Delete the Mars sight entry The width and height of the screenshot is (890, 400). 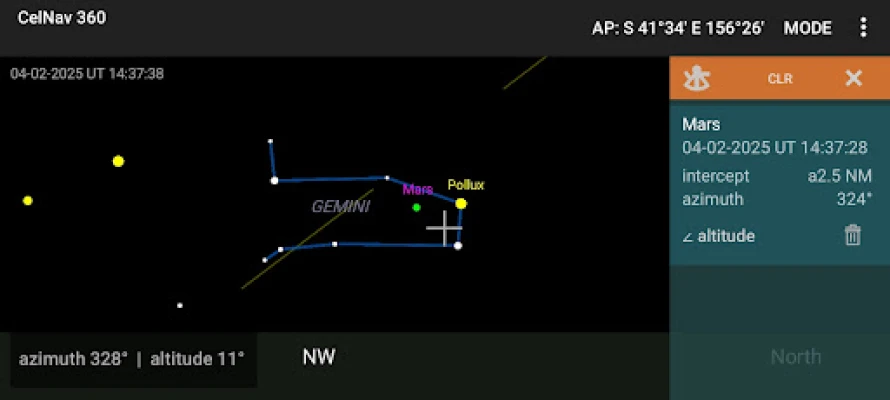click(852, 235)
